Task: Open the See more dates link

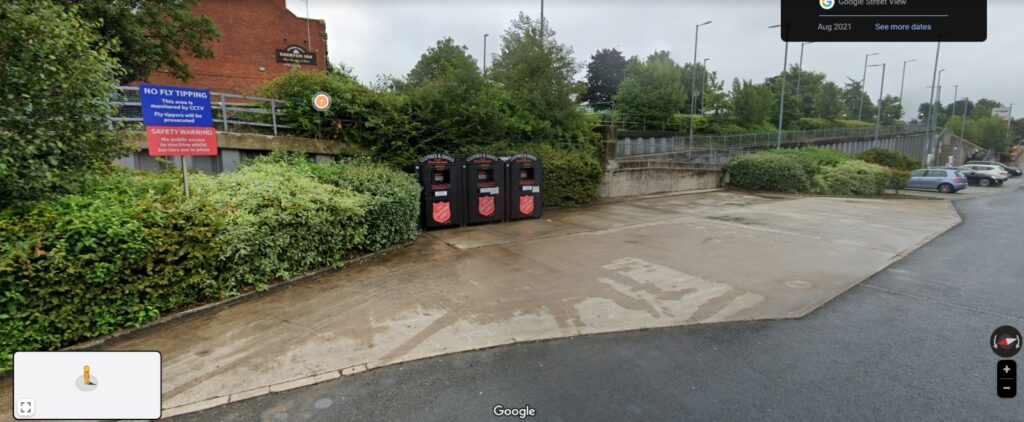Action: pos(902,27)
